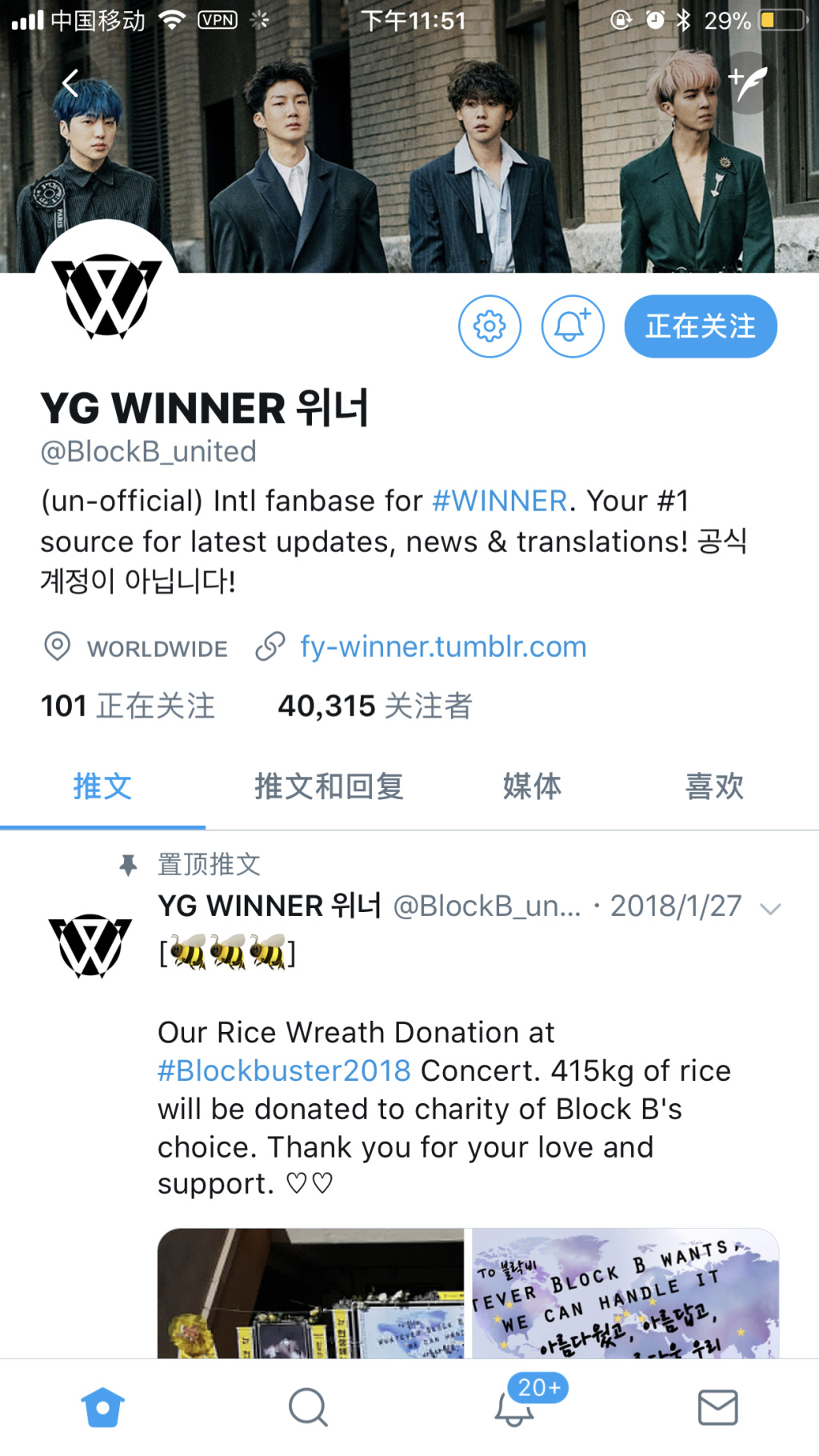Go to the home tab

(x=102, y=1407)
